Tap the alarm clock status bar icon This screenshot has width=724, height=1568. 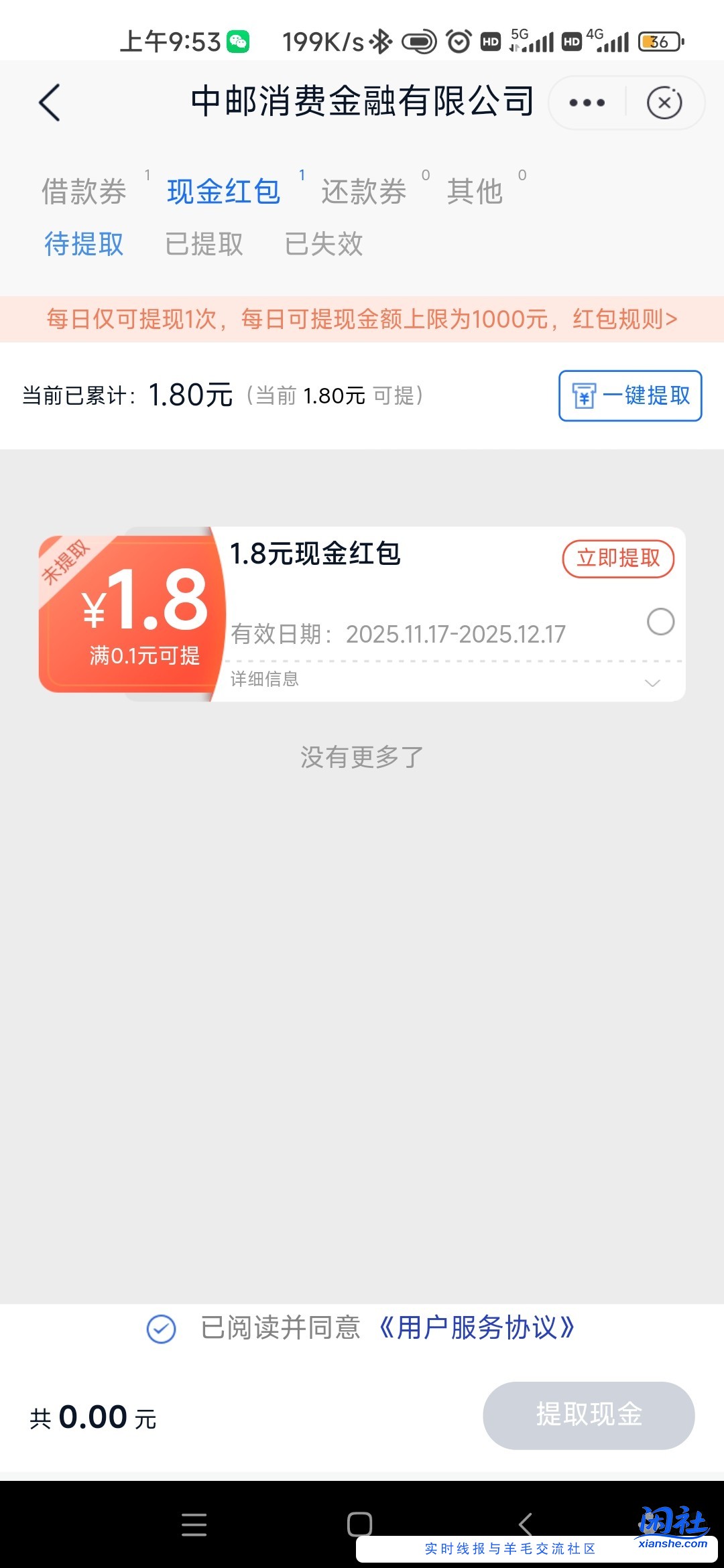coord(457,42)
